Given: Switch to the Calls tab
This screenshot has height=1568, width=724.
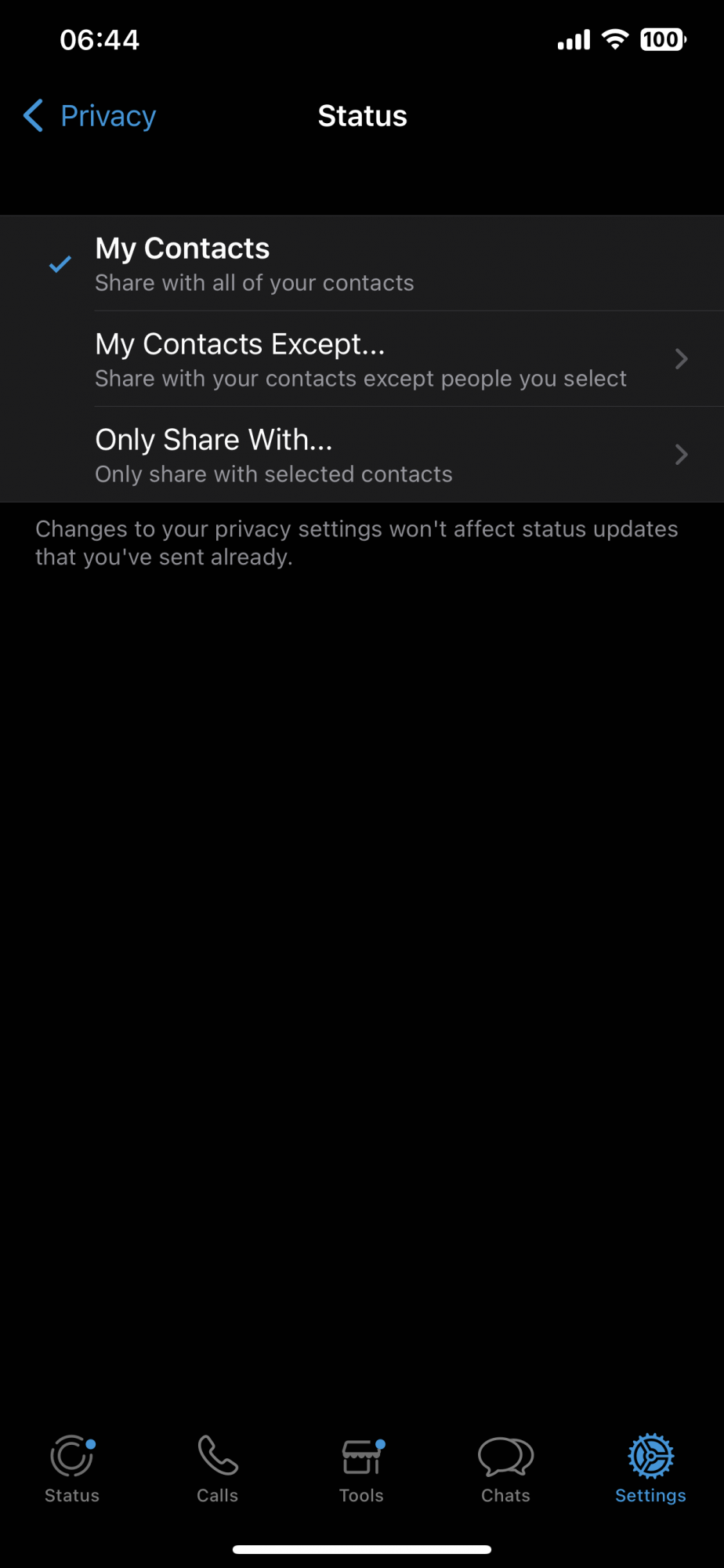Looking at the screenshot, I should [x=217, y=1469].
